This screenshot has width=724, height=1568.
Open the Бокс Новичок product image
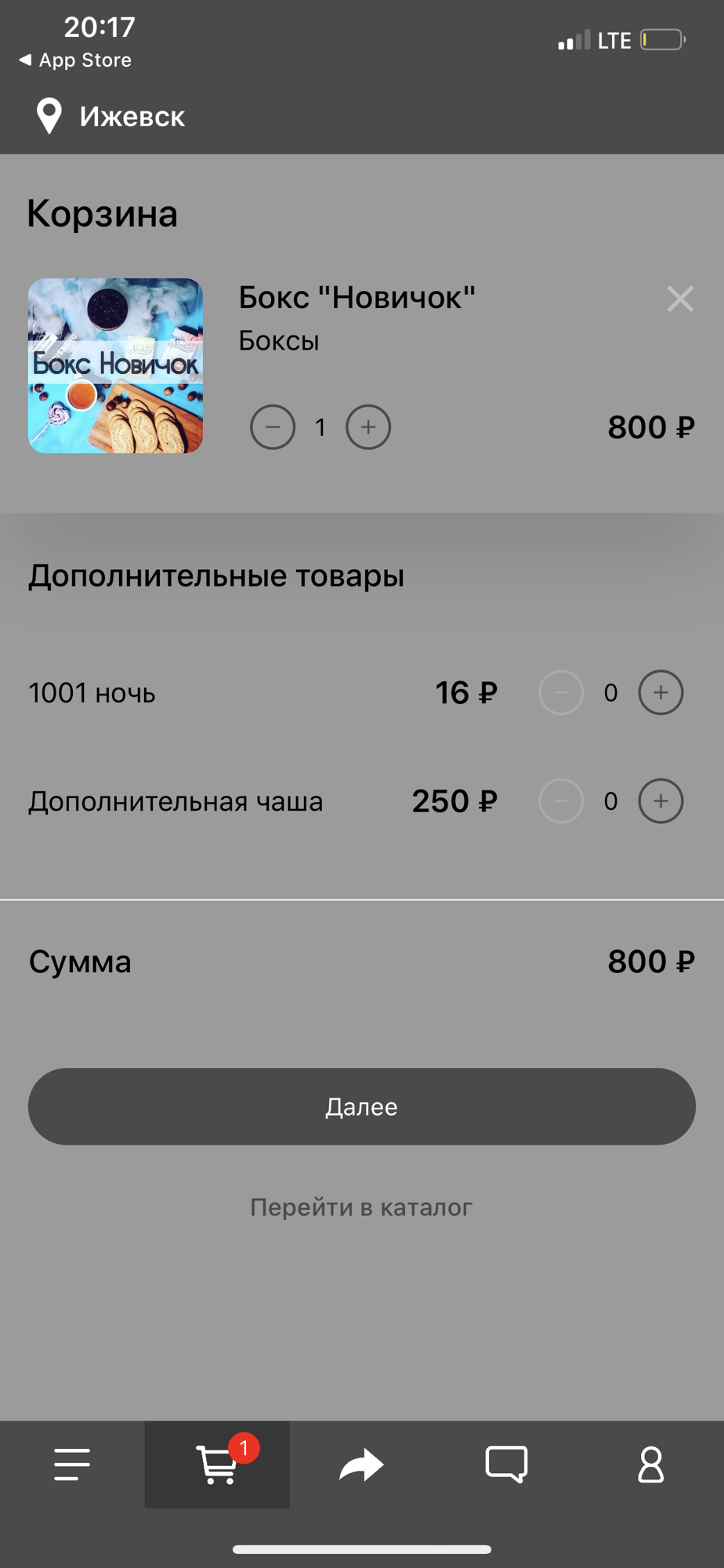pyautogui.click(x=116, y=365)
